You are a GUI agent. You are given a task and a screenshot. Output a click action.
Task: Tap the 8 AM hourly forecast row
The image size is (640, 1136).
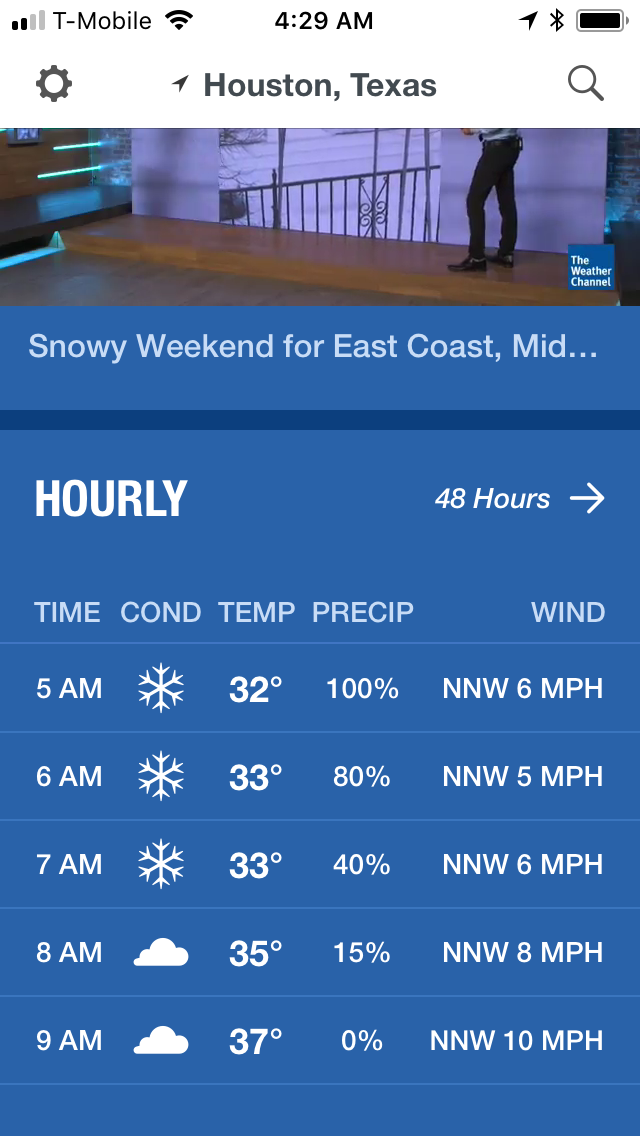pos(320,953)
